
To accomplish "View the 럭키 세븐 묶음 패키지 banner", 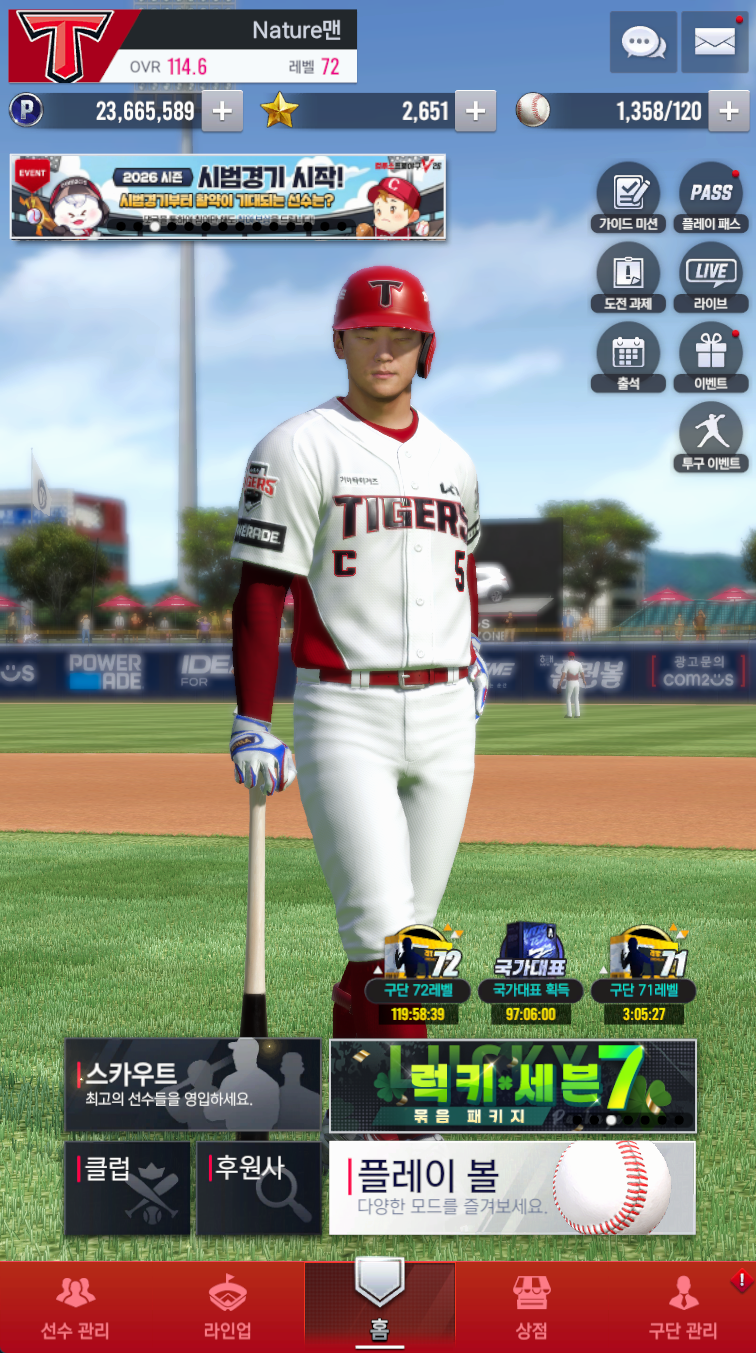I will coord(512,1085).
